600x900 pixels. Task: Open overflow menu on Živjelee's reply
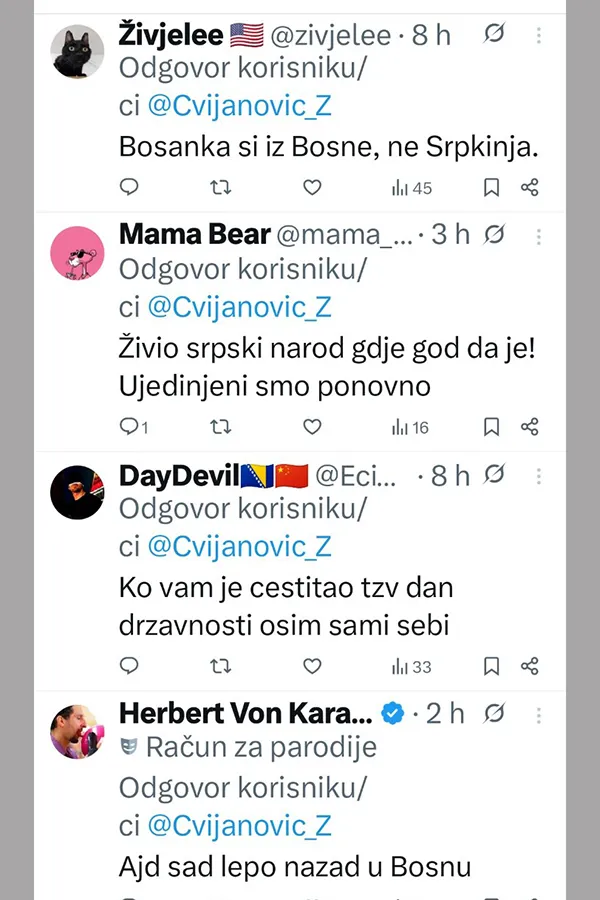point(539,37)
